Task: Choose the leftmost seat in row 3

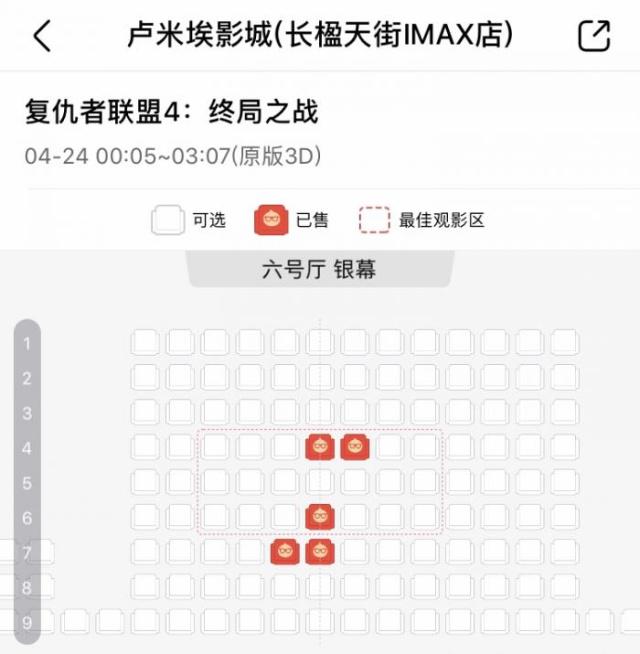Action: 145,412
